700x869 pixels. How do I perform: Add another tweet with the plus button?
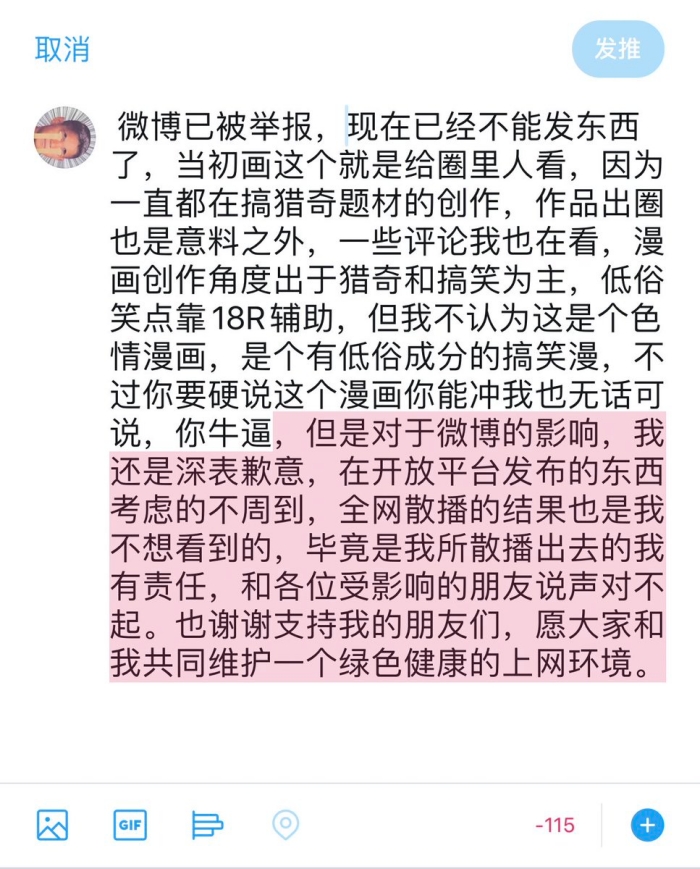tap(647, 825)
